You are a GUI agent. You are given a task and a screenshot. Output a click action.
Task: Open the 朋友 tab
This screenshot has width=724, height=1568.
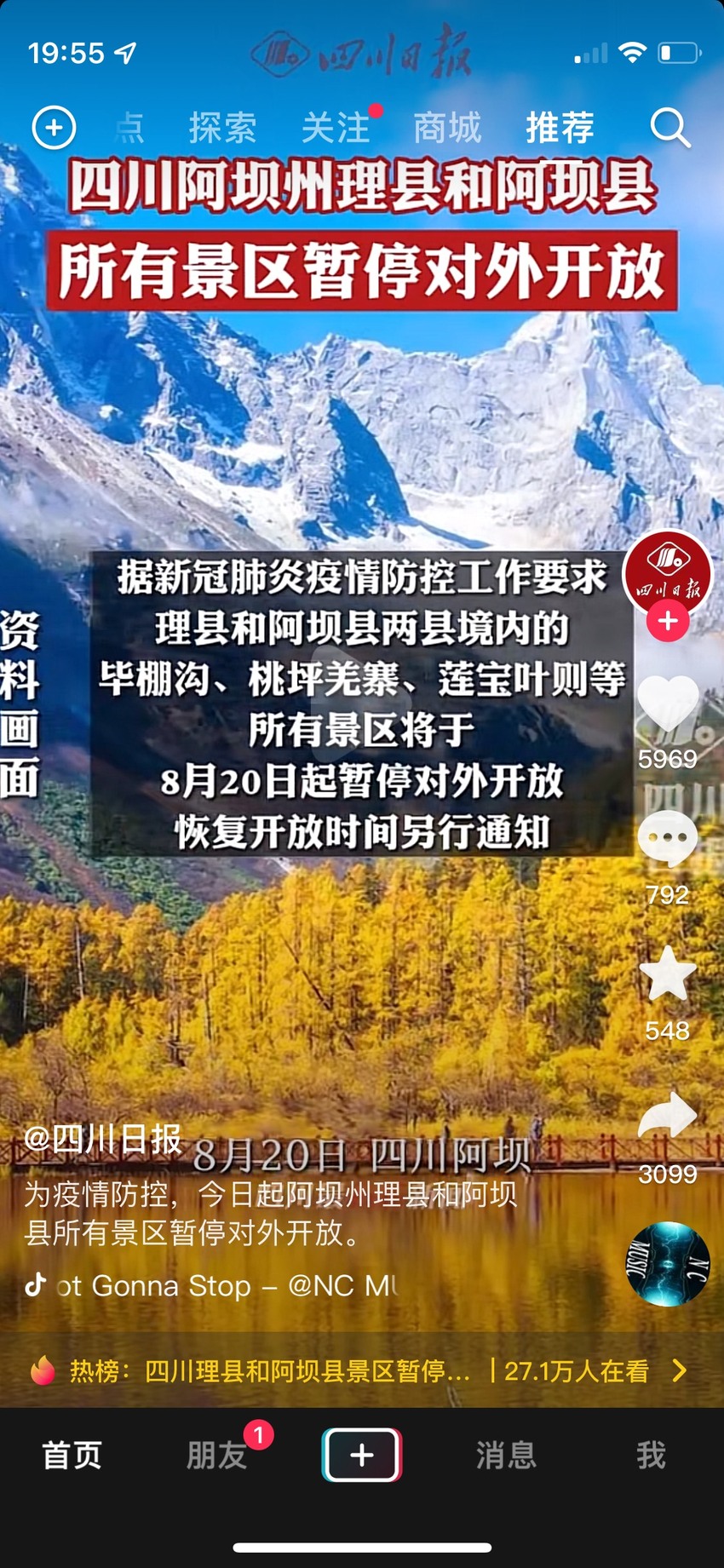[x=217, y=1455]
